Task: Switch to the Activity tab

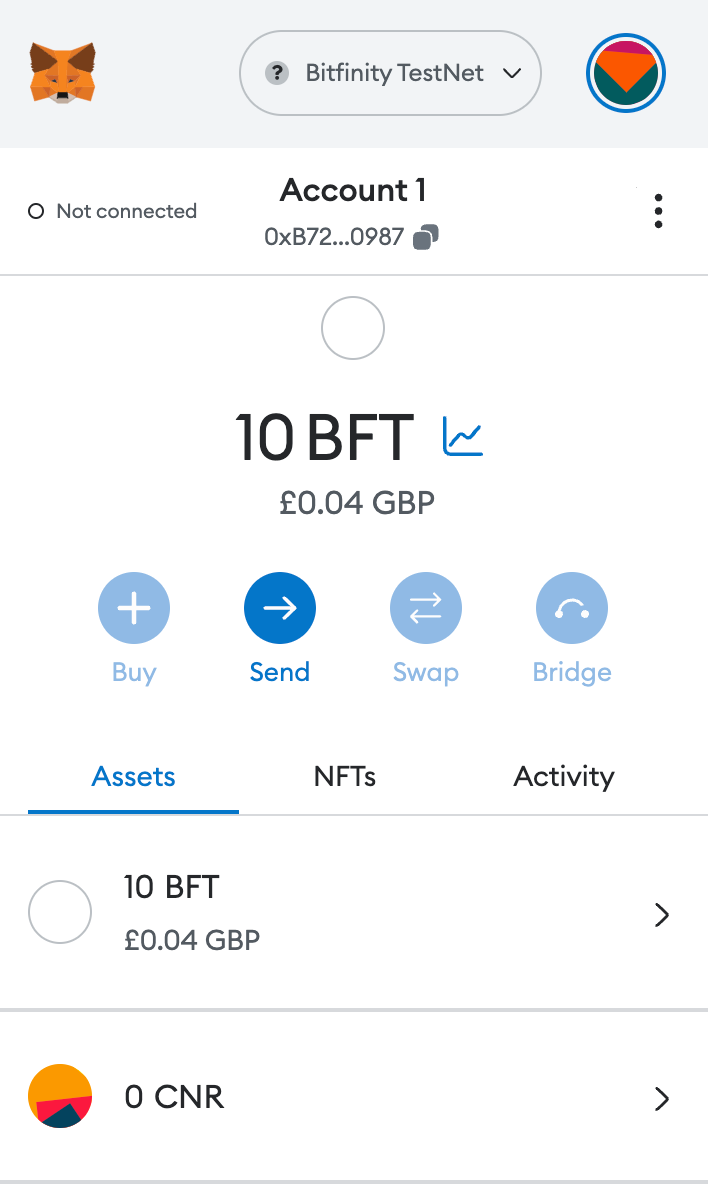Action: click(564, 777)
